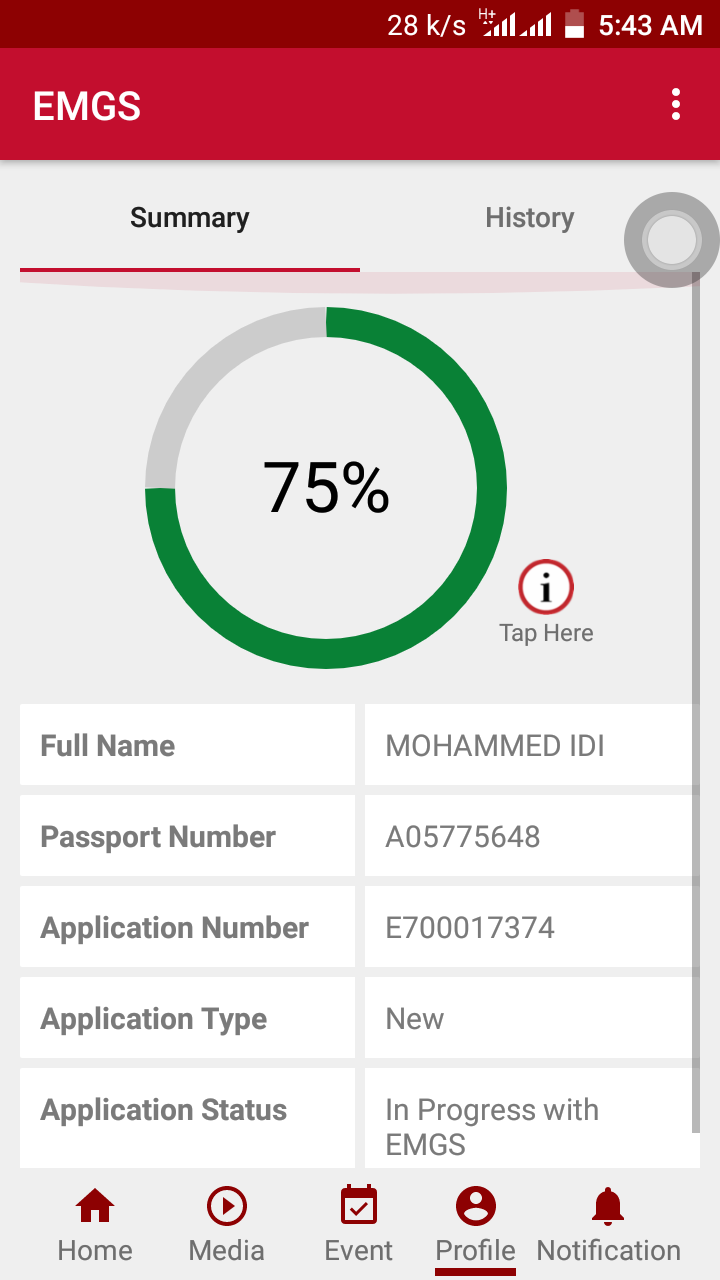Open the Notification tab
This screenshot has width=720, height=1280.
pyautogui.click(x=608, y=1225)
